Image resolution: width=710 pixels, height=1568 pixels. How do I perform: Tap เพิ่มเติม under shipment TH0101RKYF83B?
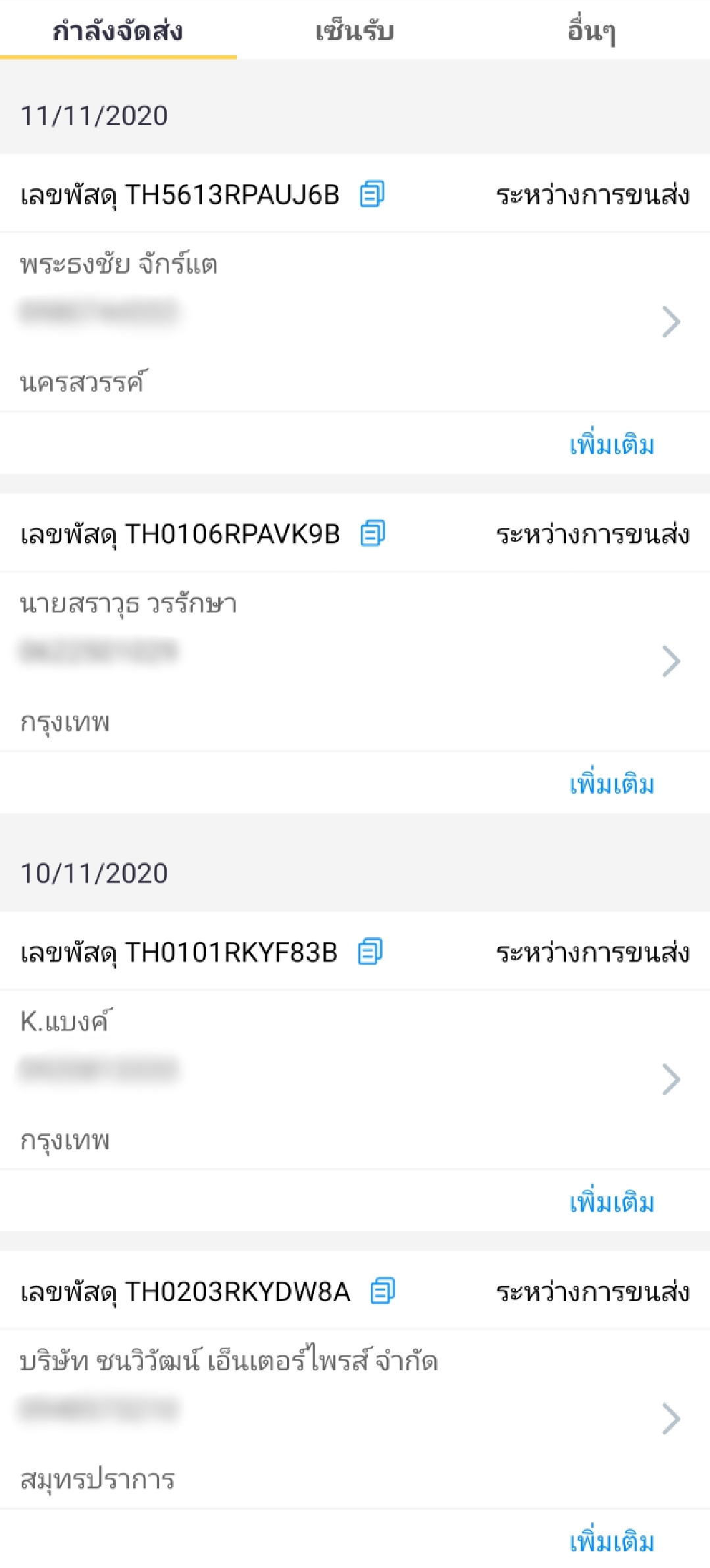[611, 1202]
